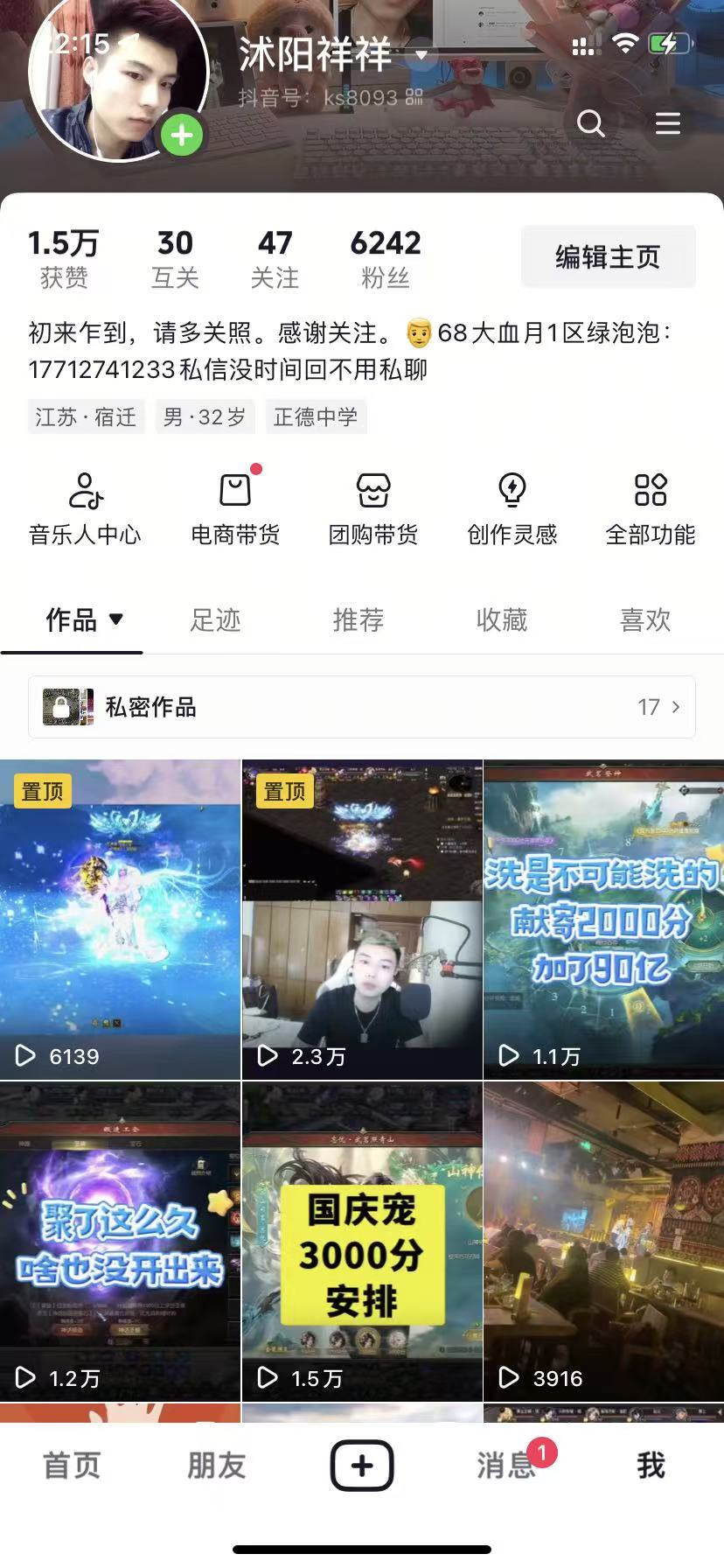The image size is (724, 1568).
Task: Open 音乐人中心
Action: coord(85,507)
